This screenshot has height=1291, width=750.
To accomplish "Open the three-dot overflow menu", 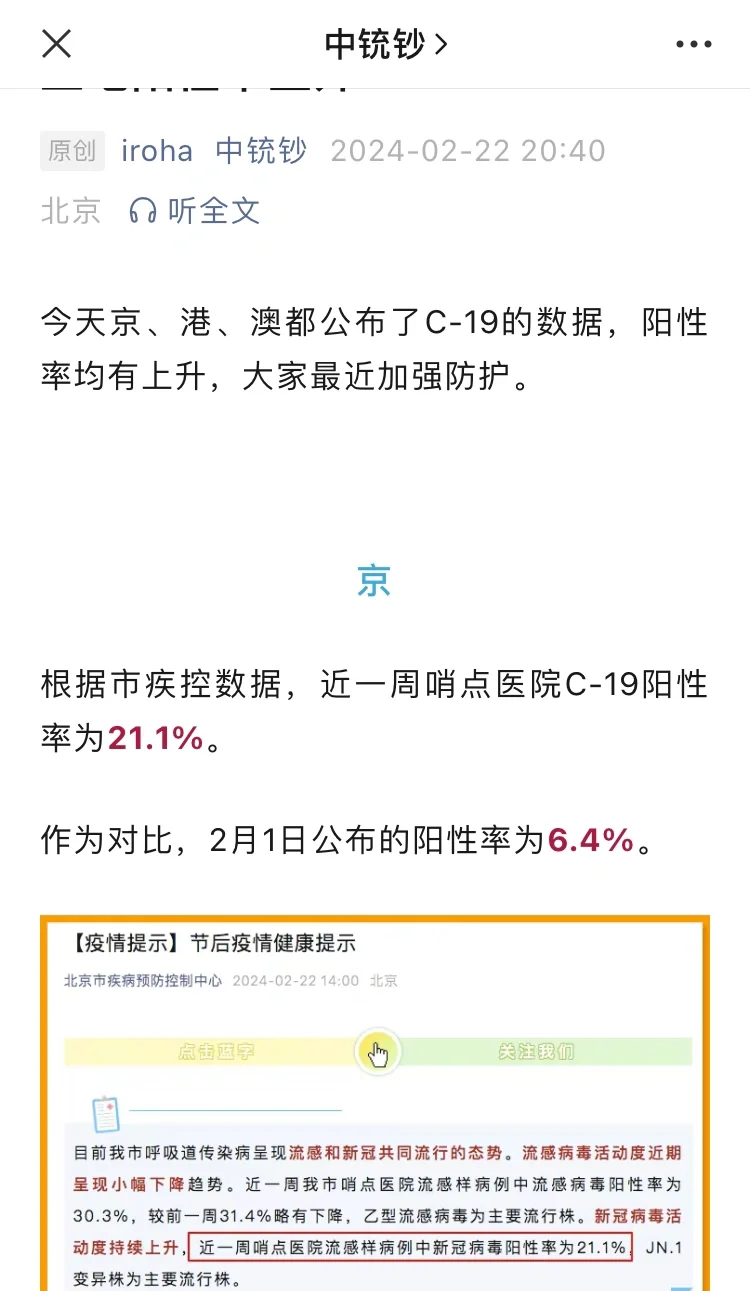I will pyautogui.click(x=693, y=44).
